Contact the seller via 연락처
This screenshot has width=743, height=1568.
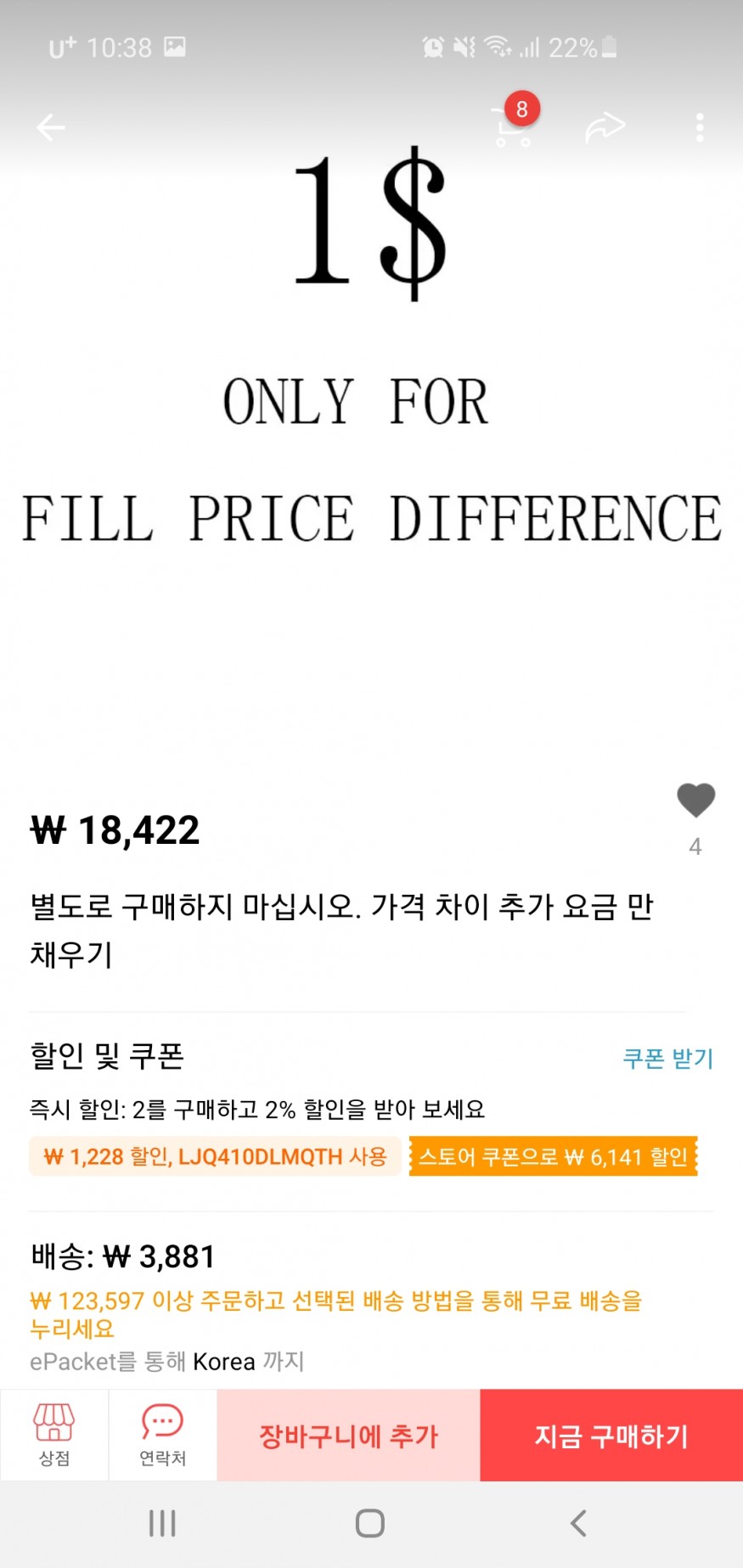click(162, 1435)
